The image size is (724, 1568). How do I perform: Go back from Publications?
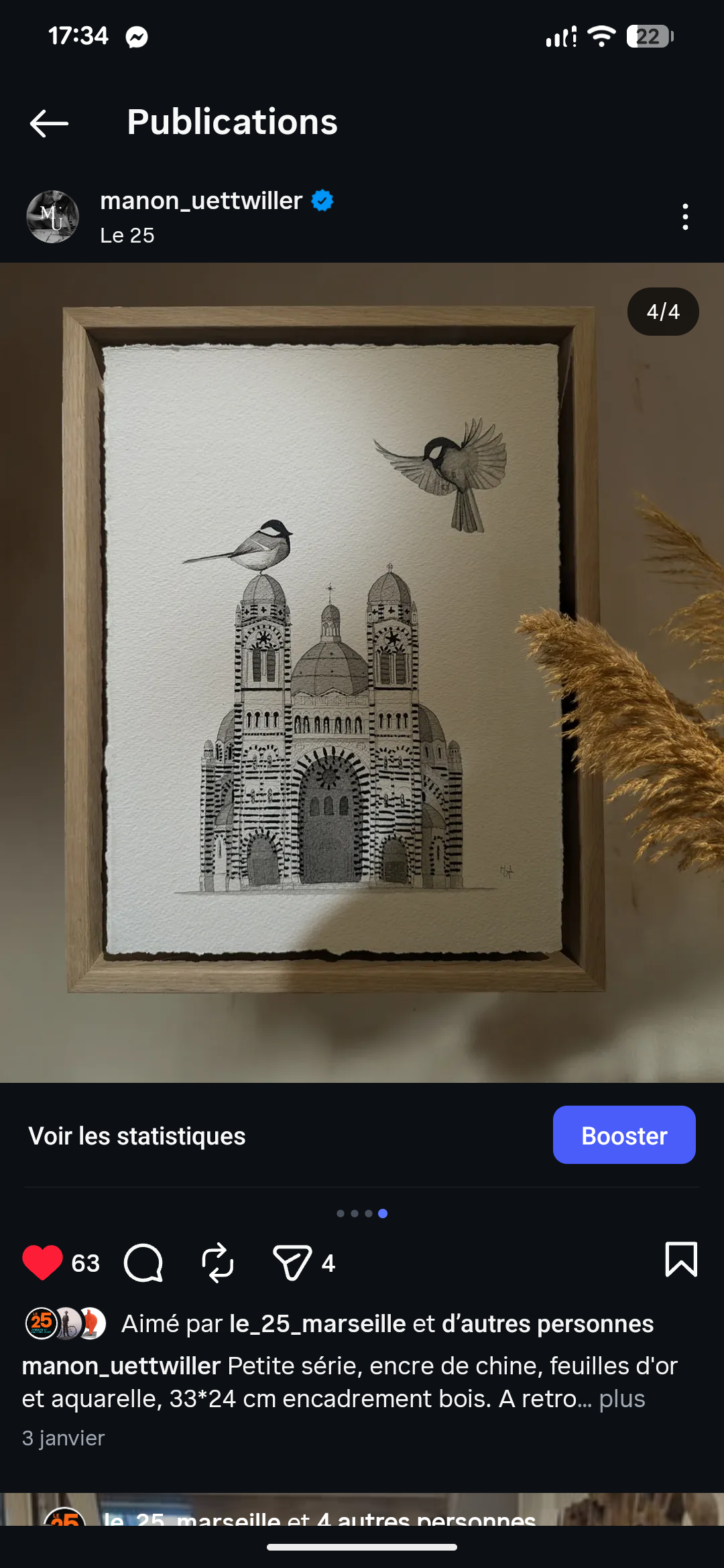point(49,123)
